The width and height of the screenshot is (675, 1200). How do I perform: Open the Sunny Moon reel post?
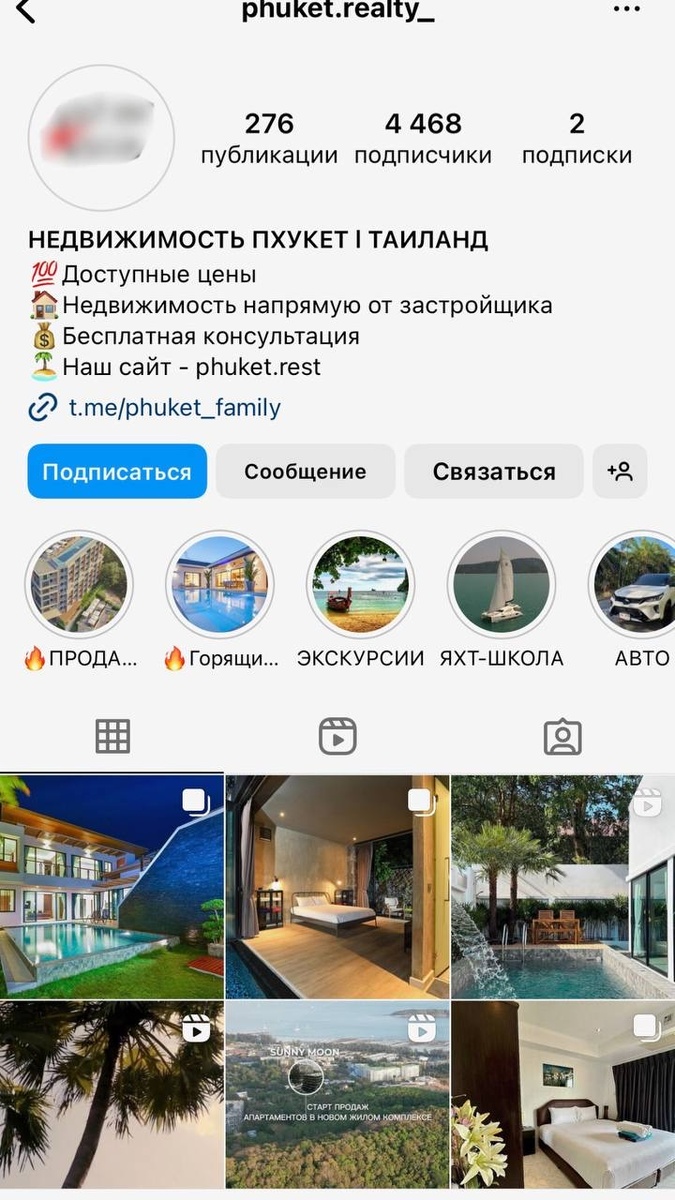point(337,1094)
